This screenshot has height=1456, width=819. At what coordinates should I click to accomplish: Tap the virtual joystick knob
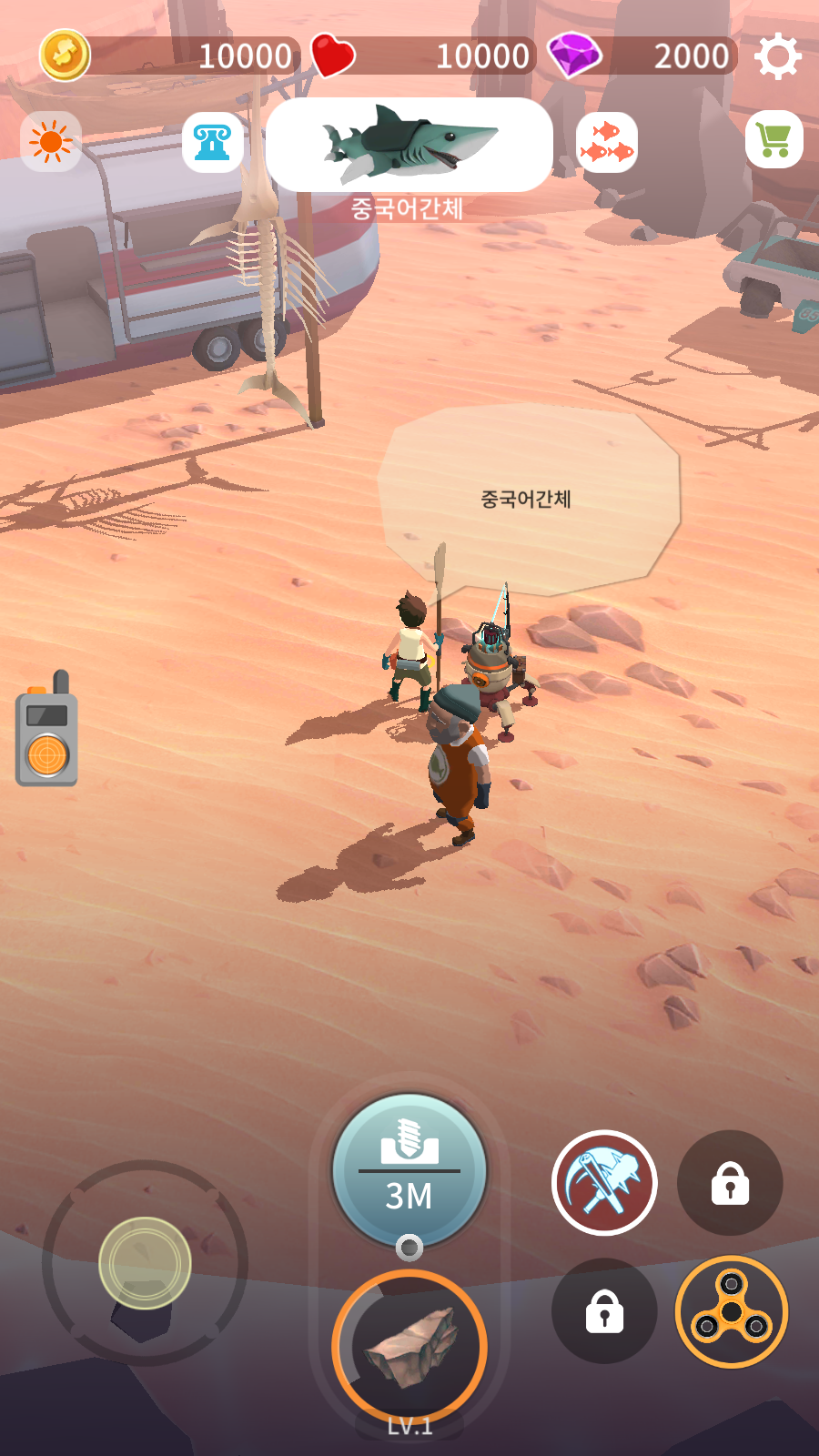tap(145, 1263)
